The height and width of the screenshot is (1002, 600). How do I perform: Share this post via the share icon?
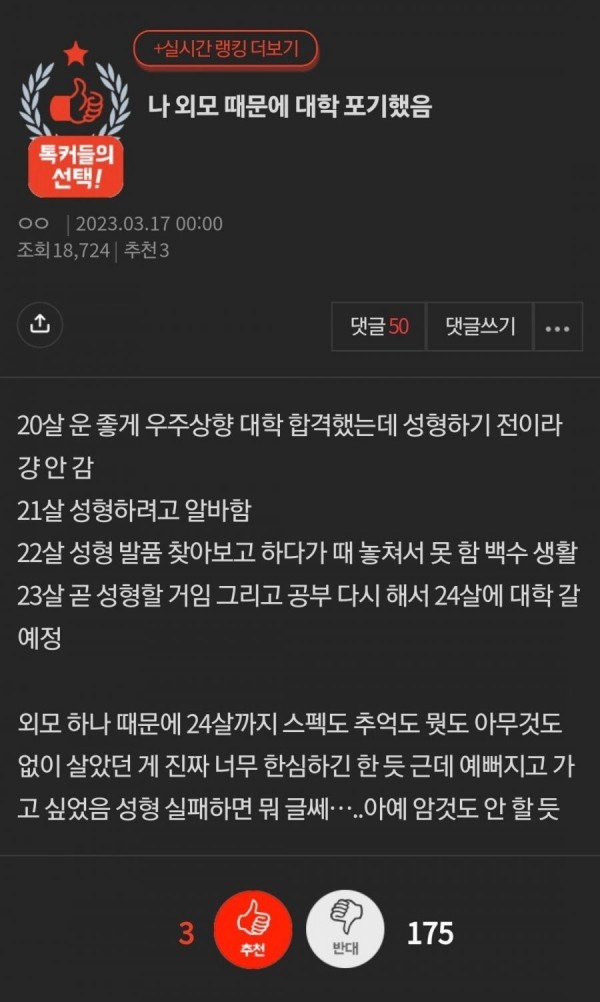[40, 325]
